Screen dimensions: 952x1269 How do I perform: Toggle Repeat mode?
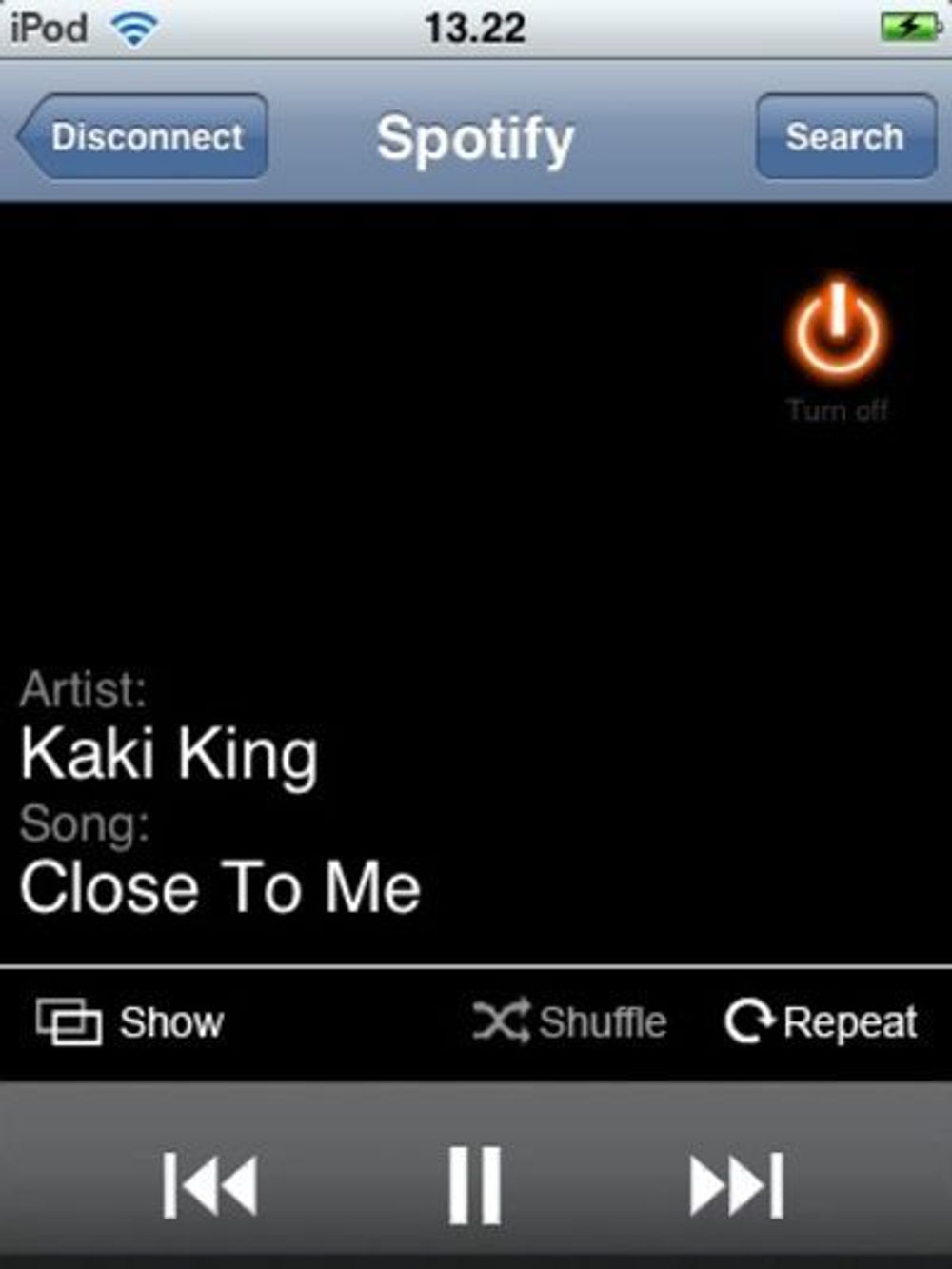click(822, 1022)
